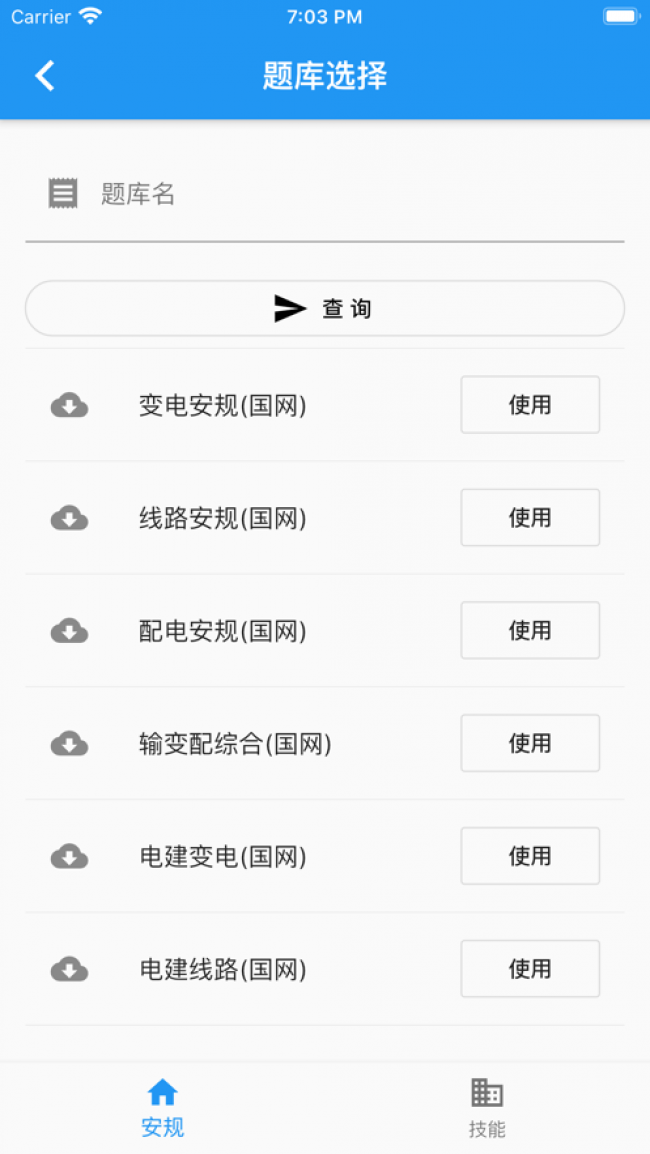Go back using the header arrow
The image size is (650, 1154).
pos(45,76)
